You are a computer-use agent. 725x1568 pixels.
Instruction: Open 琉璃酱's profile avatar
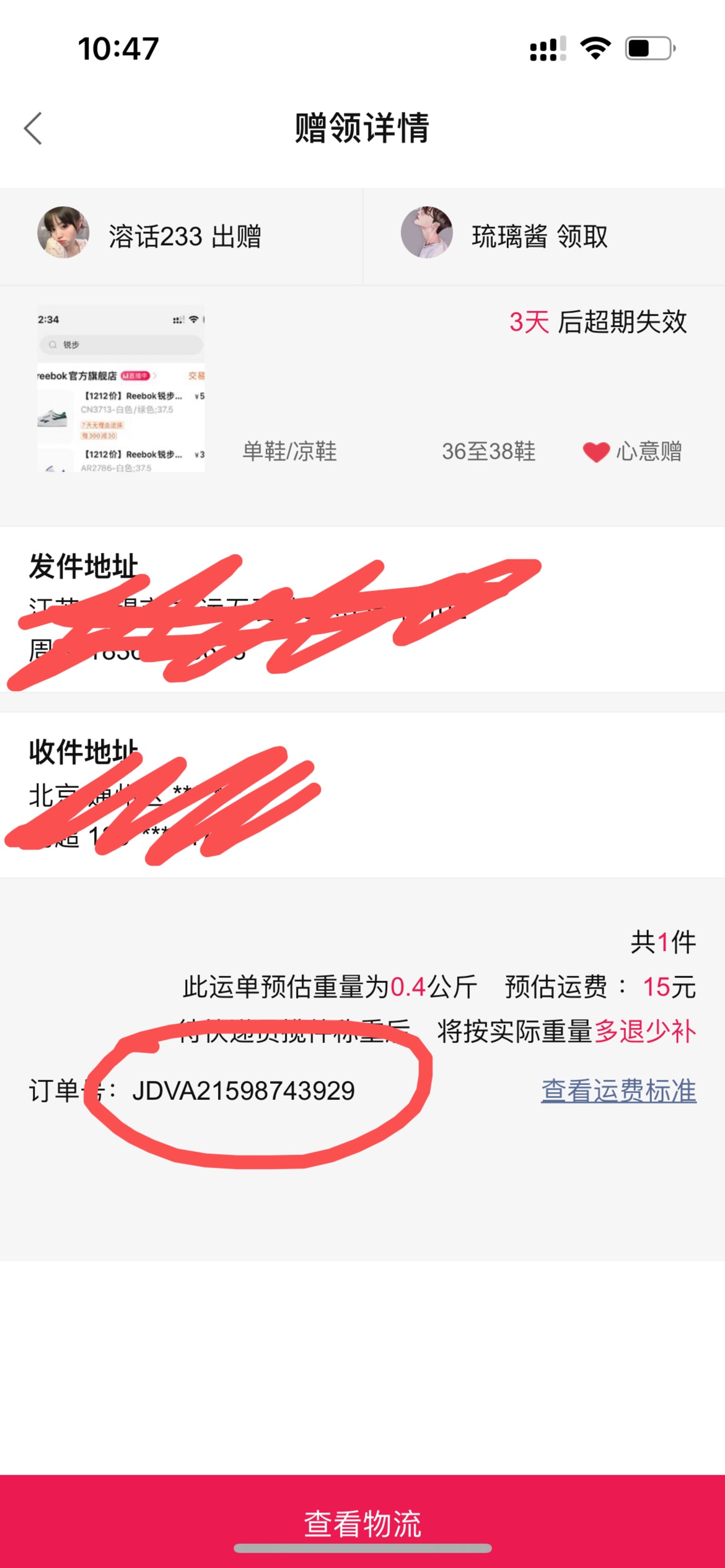click(427, 232)
